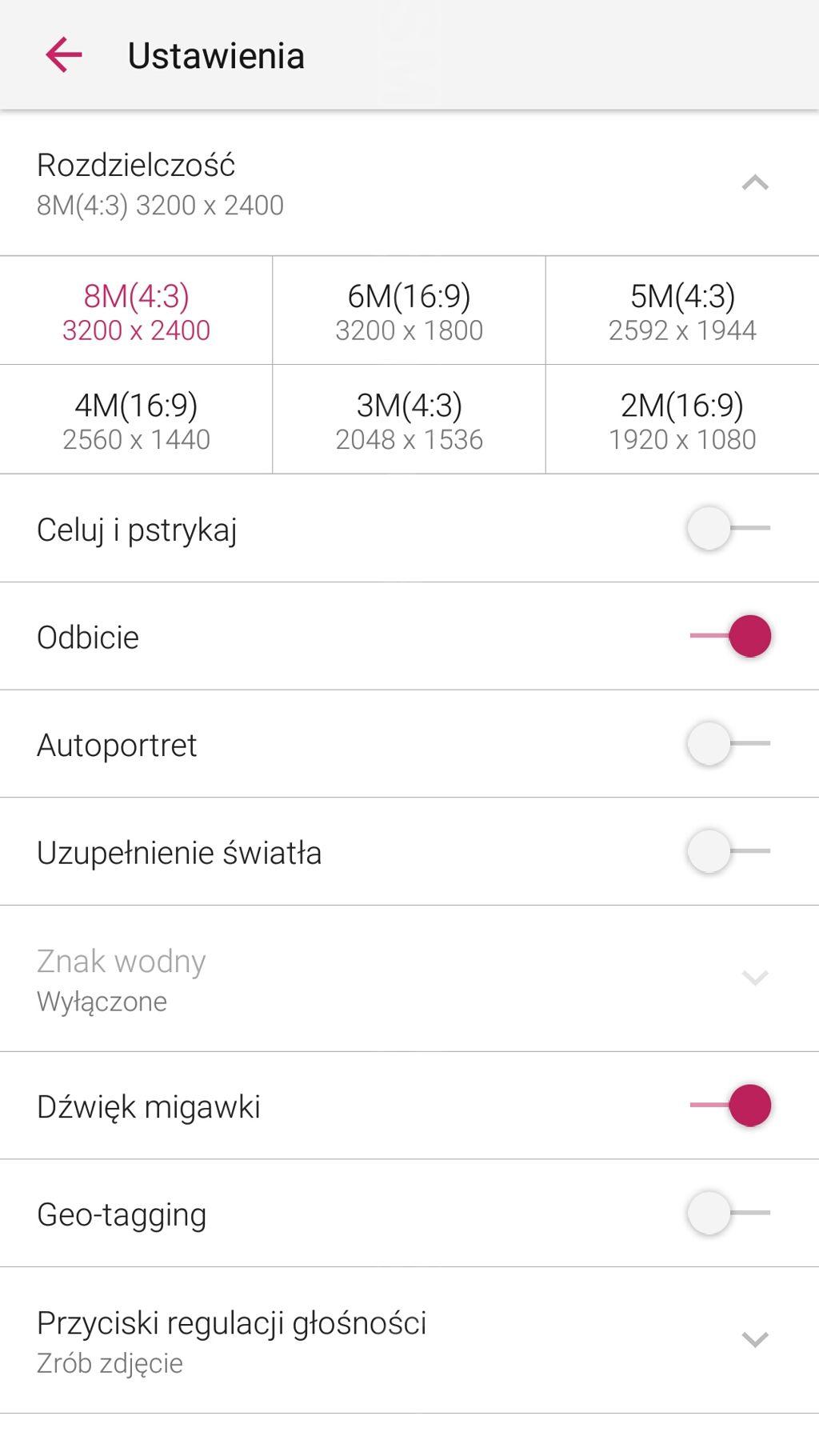Select 6M(16:9) 3200 x 1800 resolution
819x1456 pixels.
pyautogui.click(x=409, y=311)
